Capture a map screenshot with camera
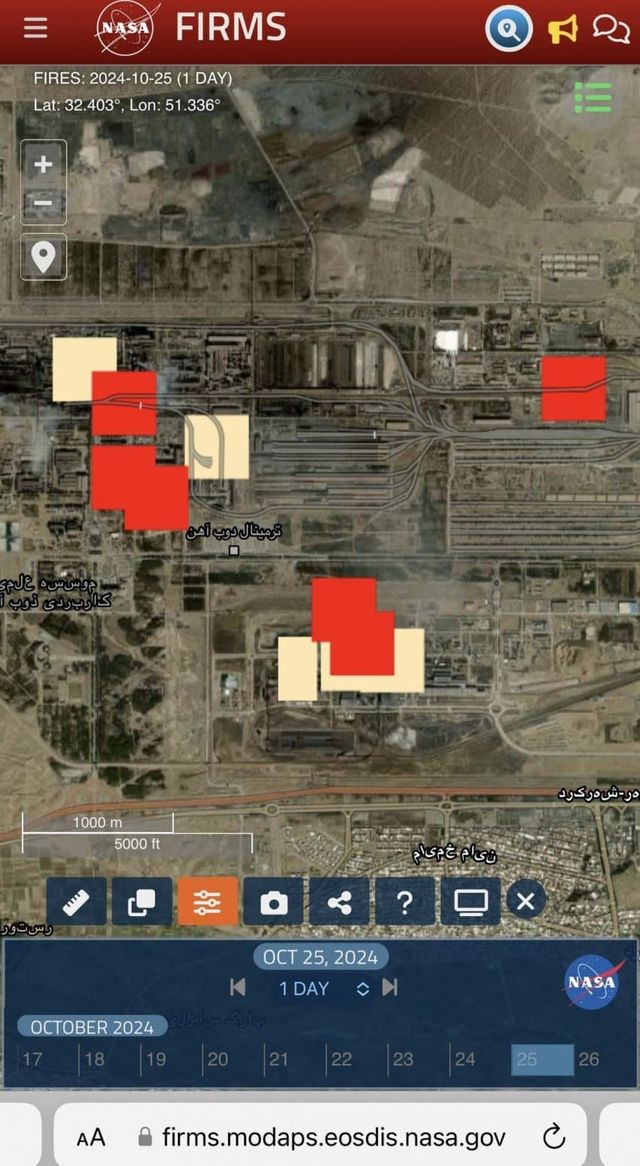Image resolution: width=640 pixels, height=1166 pixels. tap(273, 902)
